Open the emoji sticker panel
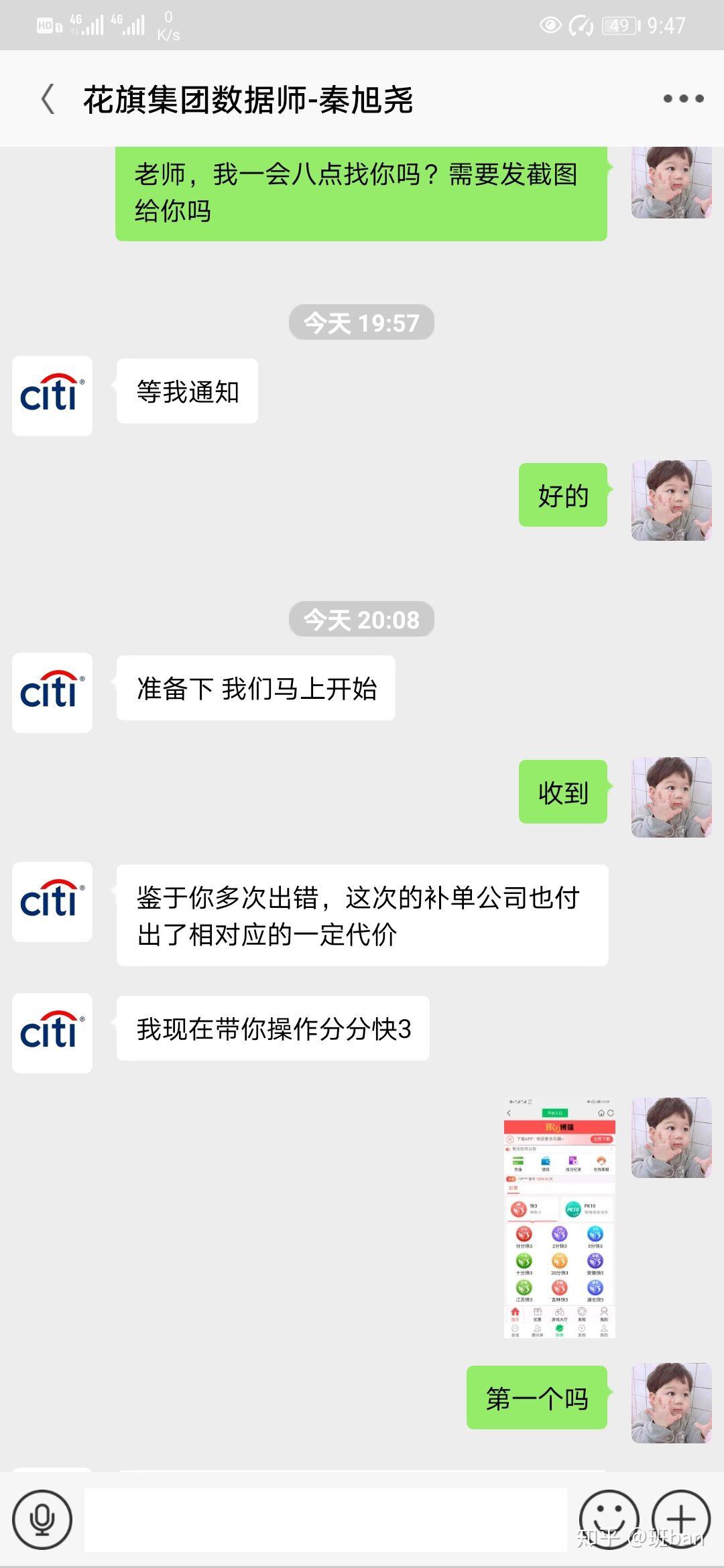The width and height of the screenshot is (724, 1568). click(609, 1519)
